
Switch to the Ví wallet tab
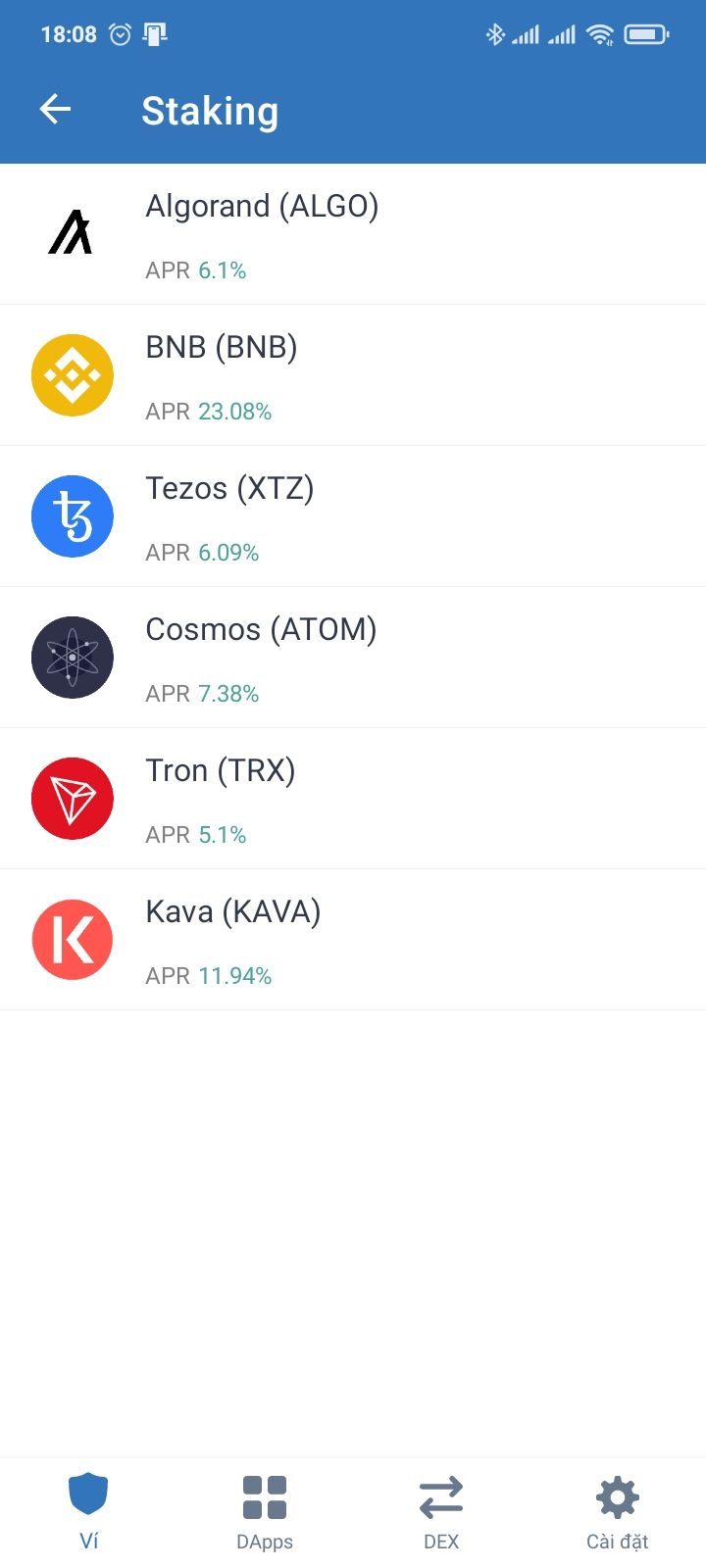(x=88, y=1512)
